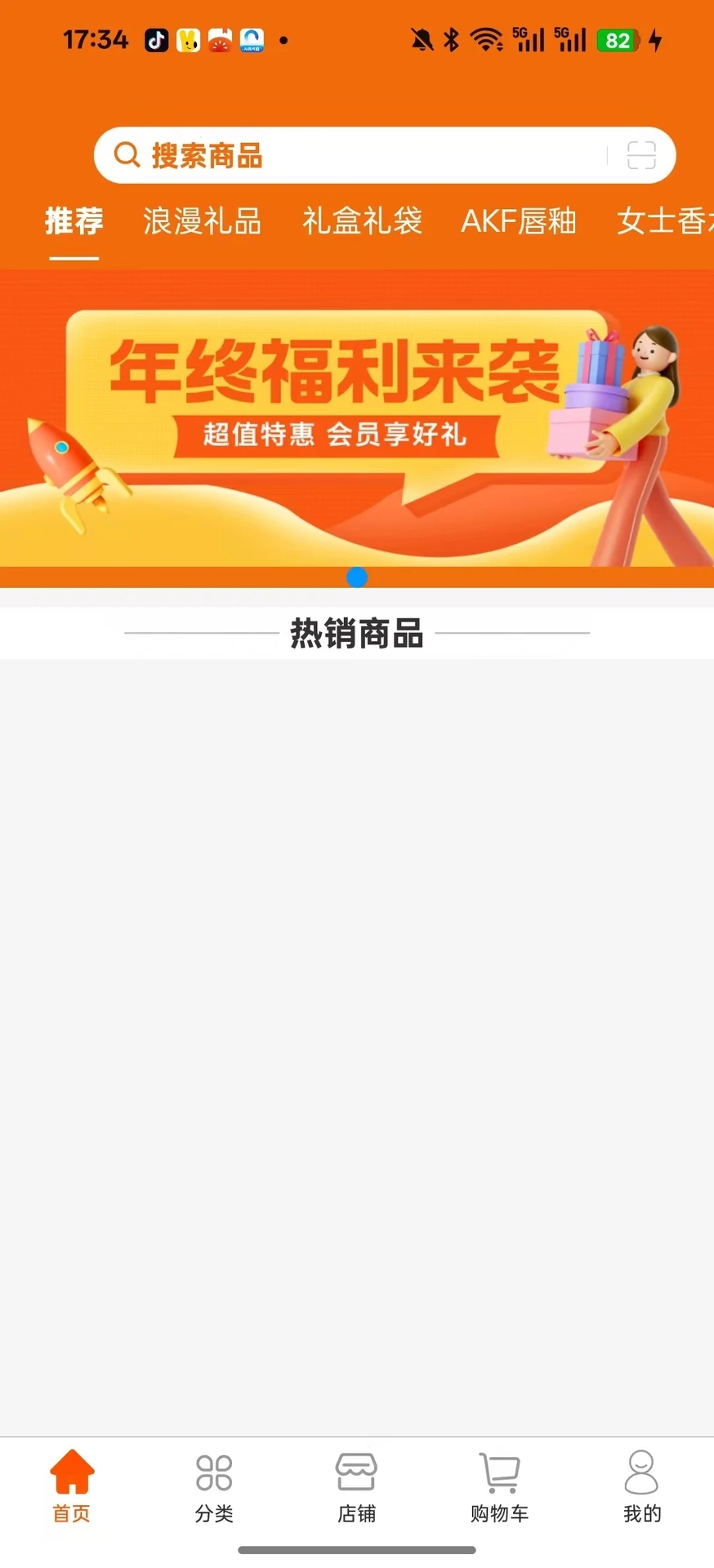Open the 购物车 shopping cart icon
Image resolution: width=714 pixels, height=1568 pixels.
point(499,1478)
